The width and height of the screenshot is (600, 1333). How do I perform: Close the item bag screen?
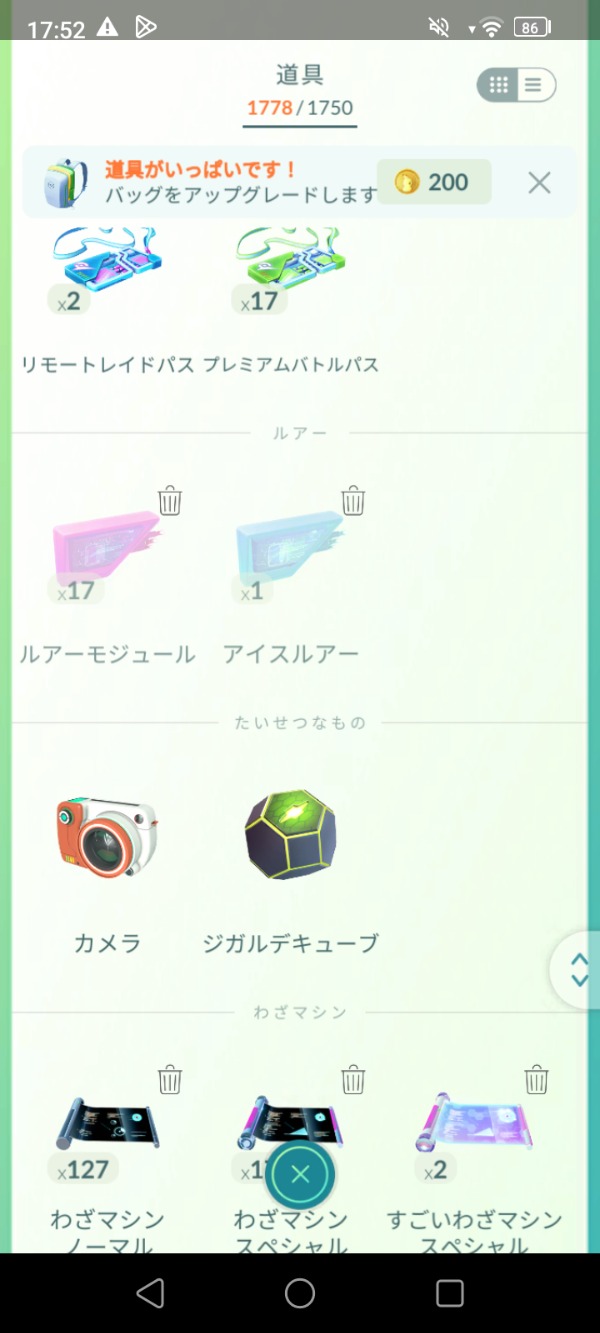(x=300, y=1175)
